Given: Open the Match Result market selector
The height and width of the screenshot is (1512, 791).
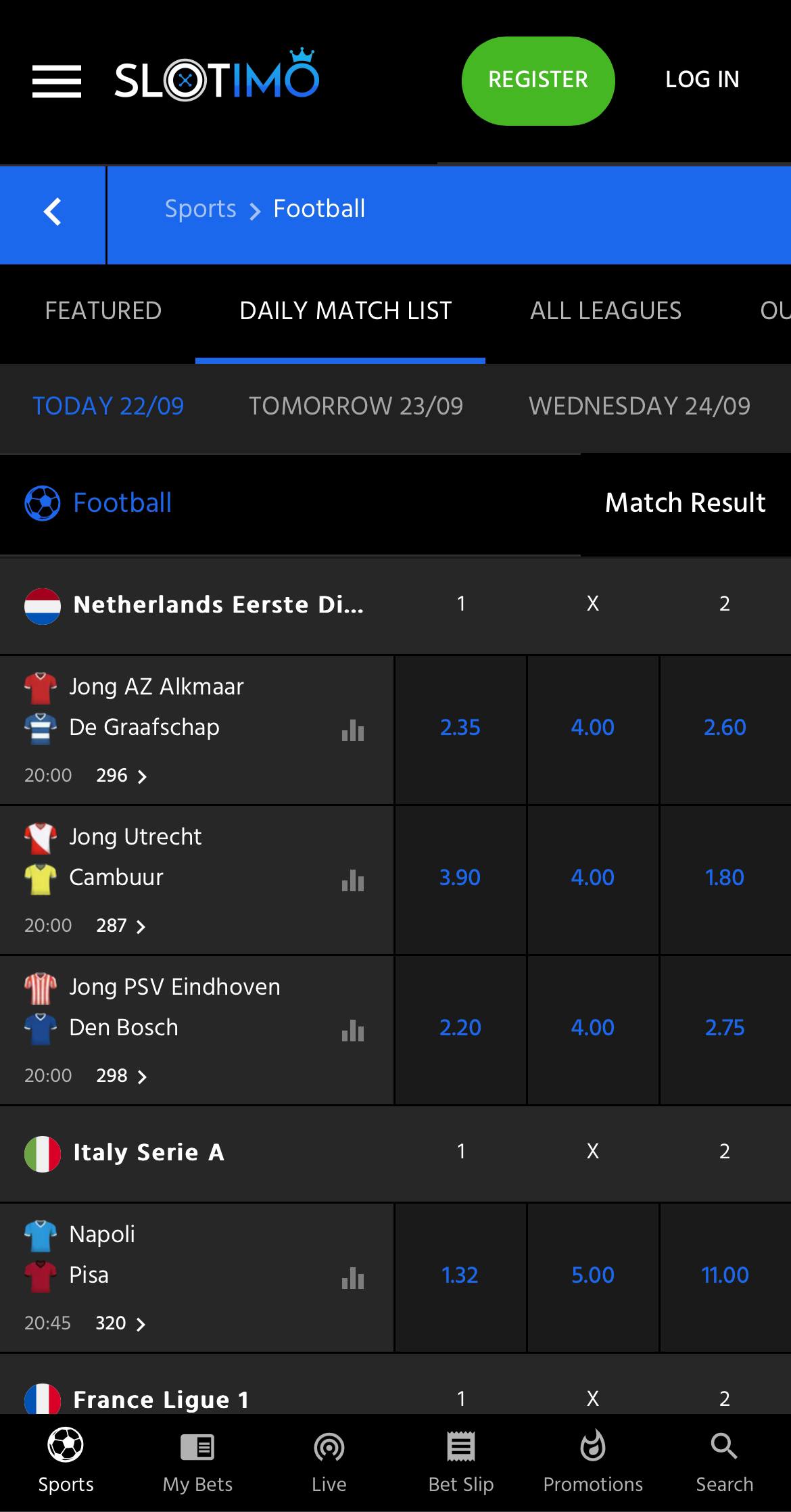Looking at the screenshot, I should point(685,503).
